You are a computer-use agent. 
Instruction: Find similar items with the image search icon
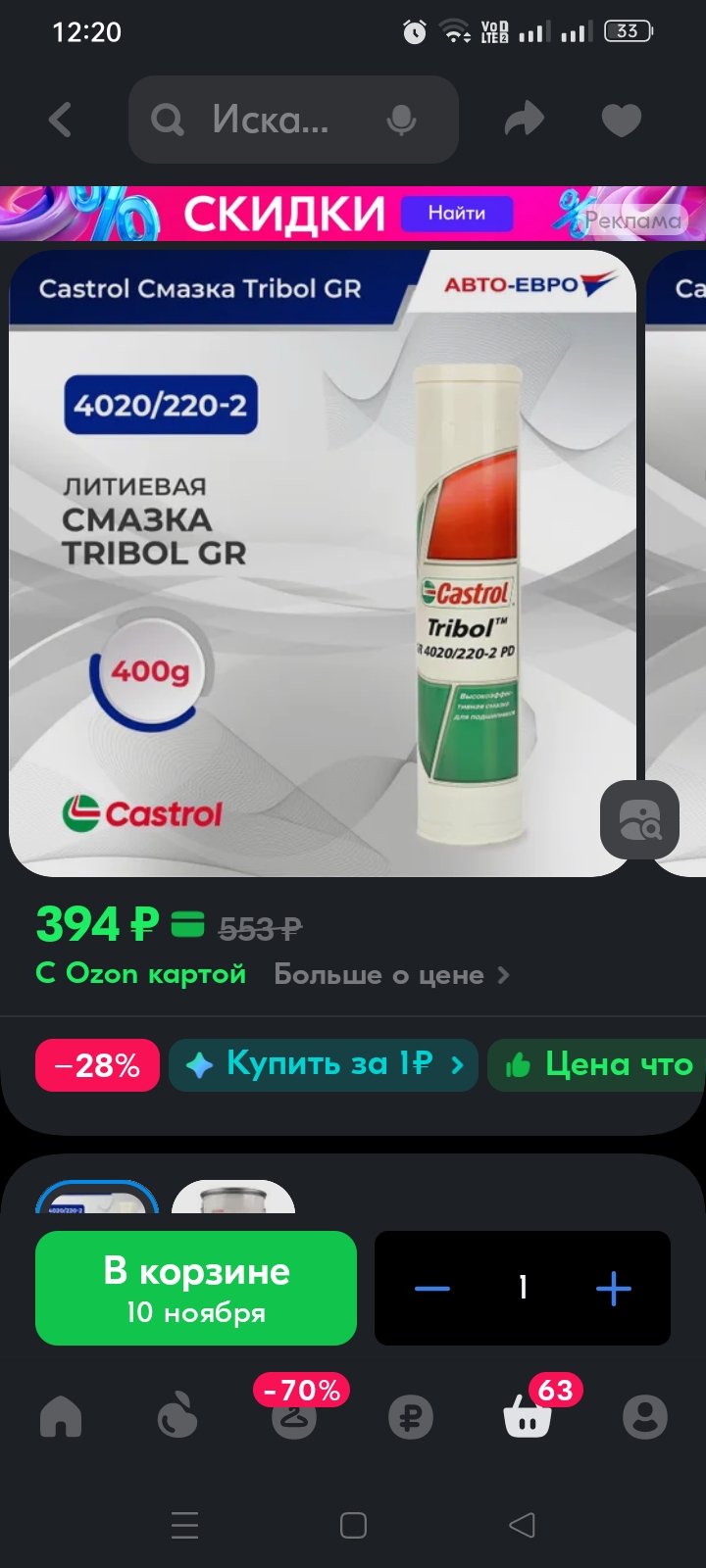640,820
